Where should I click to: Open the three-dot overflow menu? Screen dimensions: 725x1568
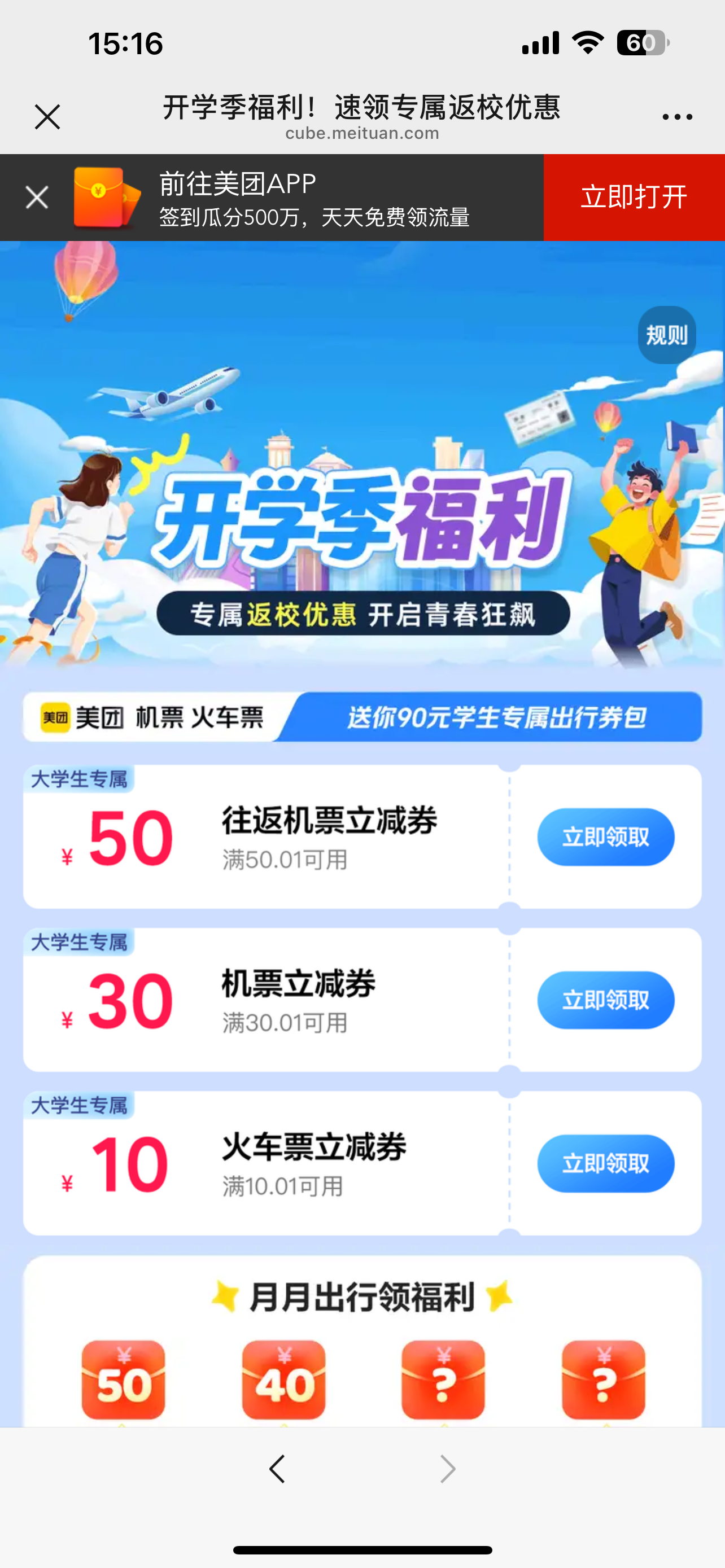pyautogui.click(x=677, y=117)
